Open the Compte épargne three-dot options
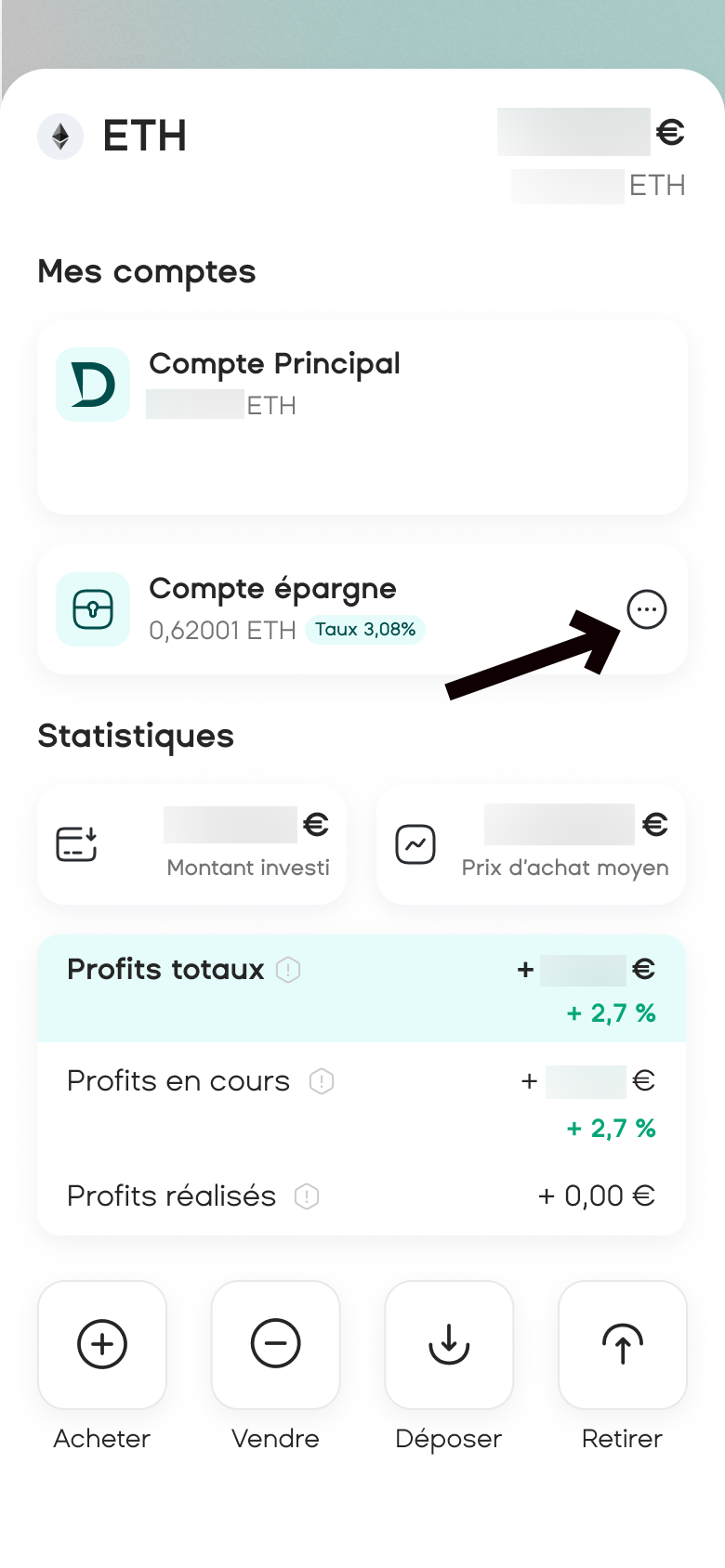 tap(647, 610)
